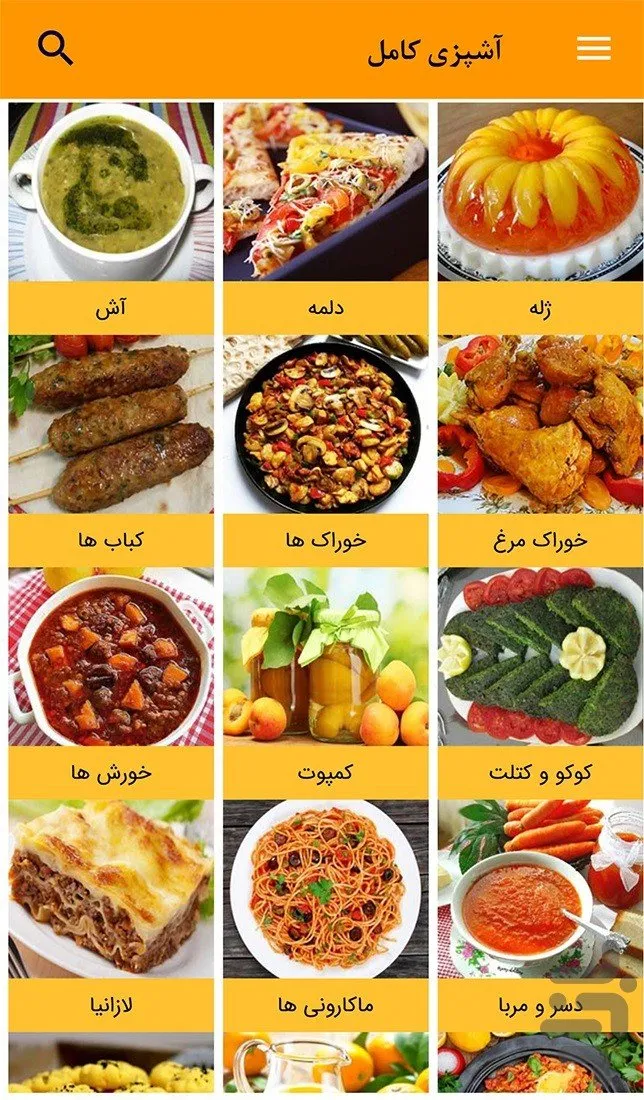Browse the دسر و مربا category
This screenshot has height=1100, width=644.
[x=540, y=915]
